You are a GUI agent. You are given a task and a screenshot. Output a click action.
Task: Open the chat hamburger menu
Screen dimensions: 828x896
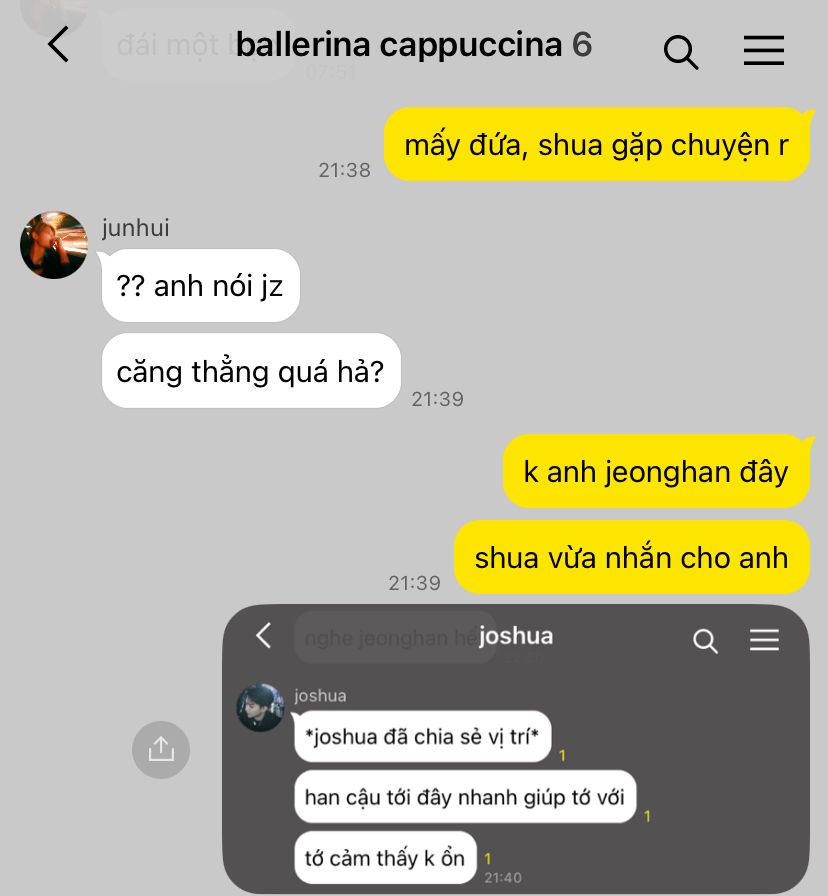tap(763, 50)
